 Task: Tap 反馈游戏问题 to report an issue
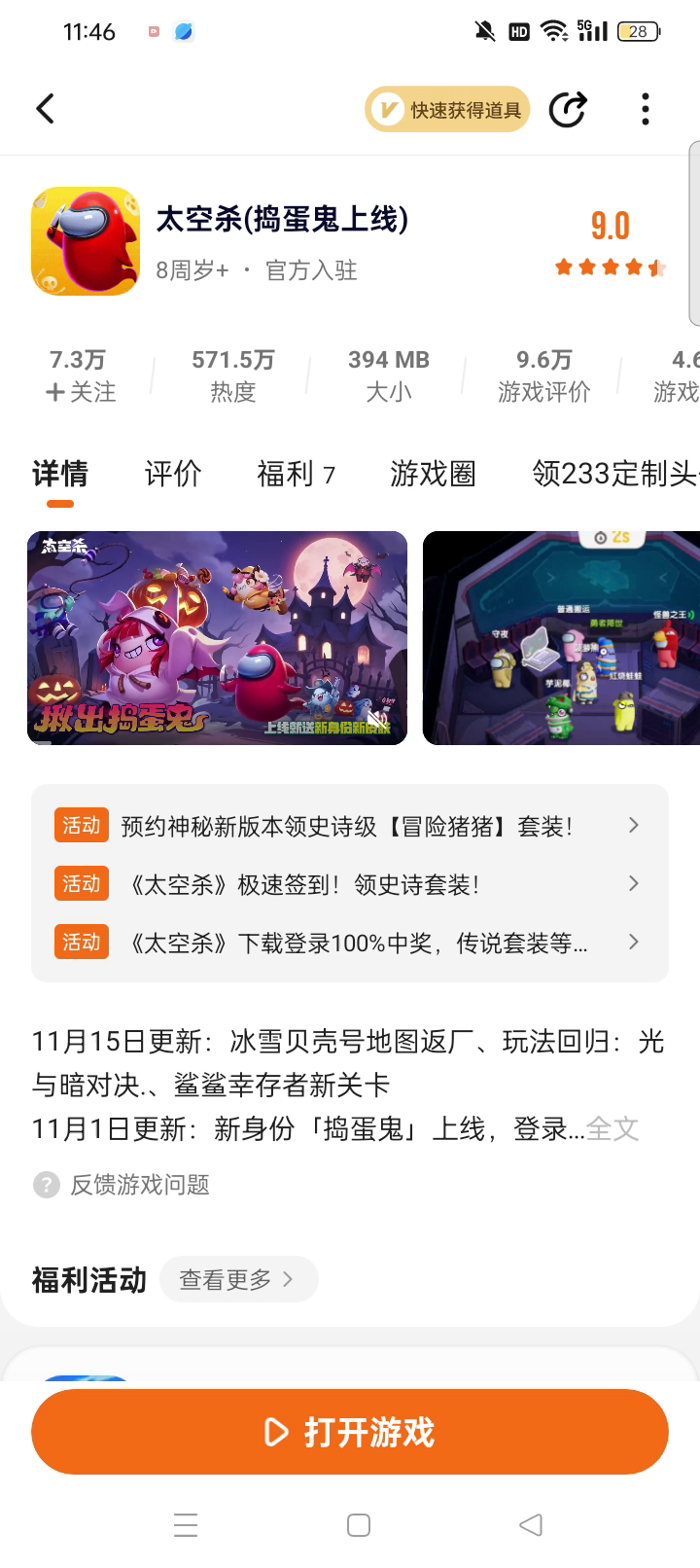tap(139, 1185)
